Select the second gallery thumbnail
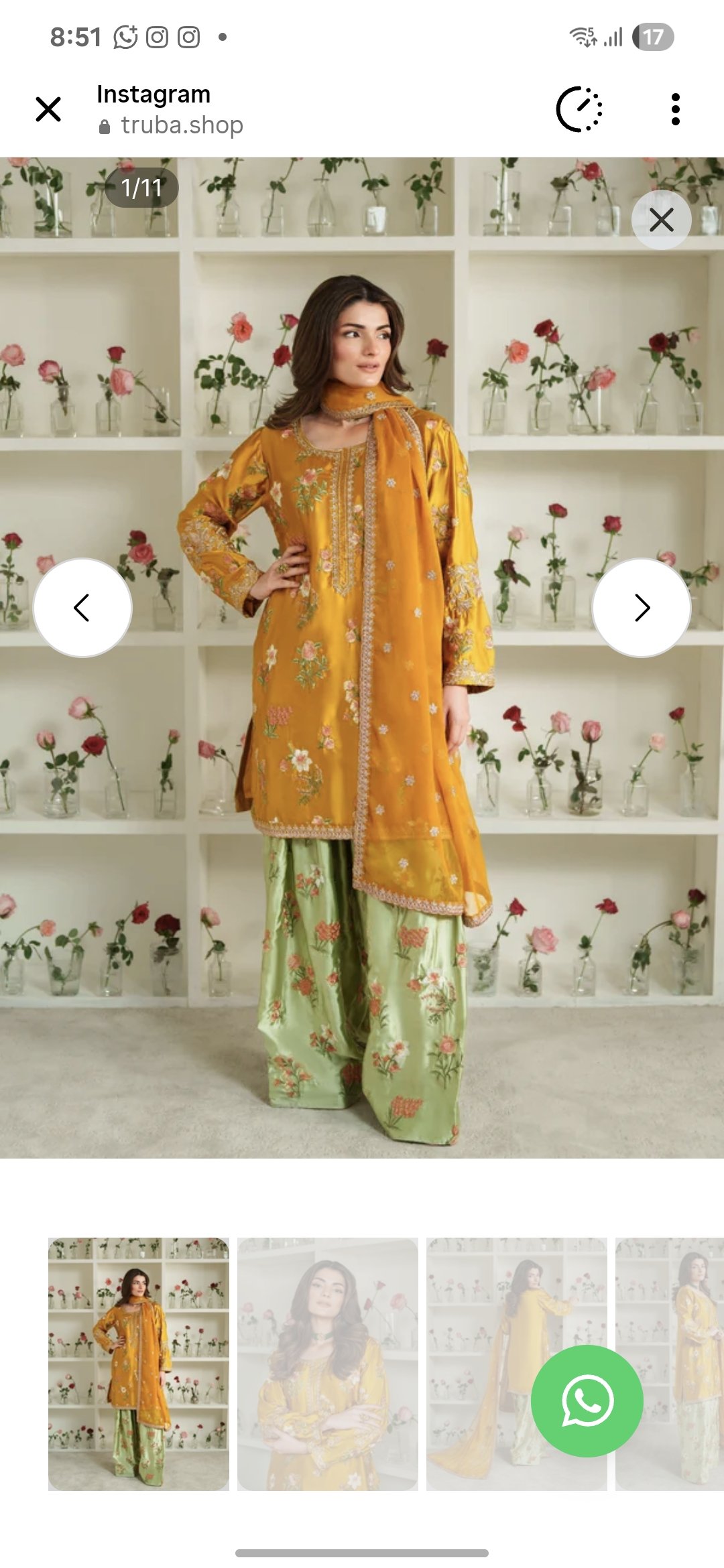Screen dimensions: 724x1568 pos(328,1364)
